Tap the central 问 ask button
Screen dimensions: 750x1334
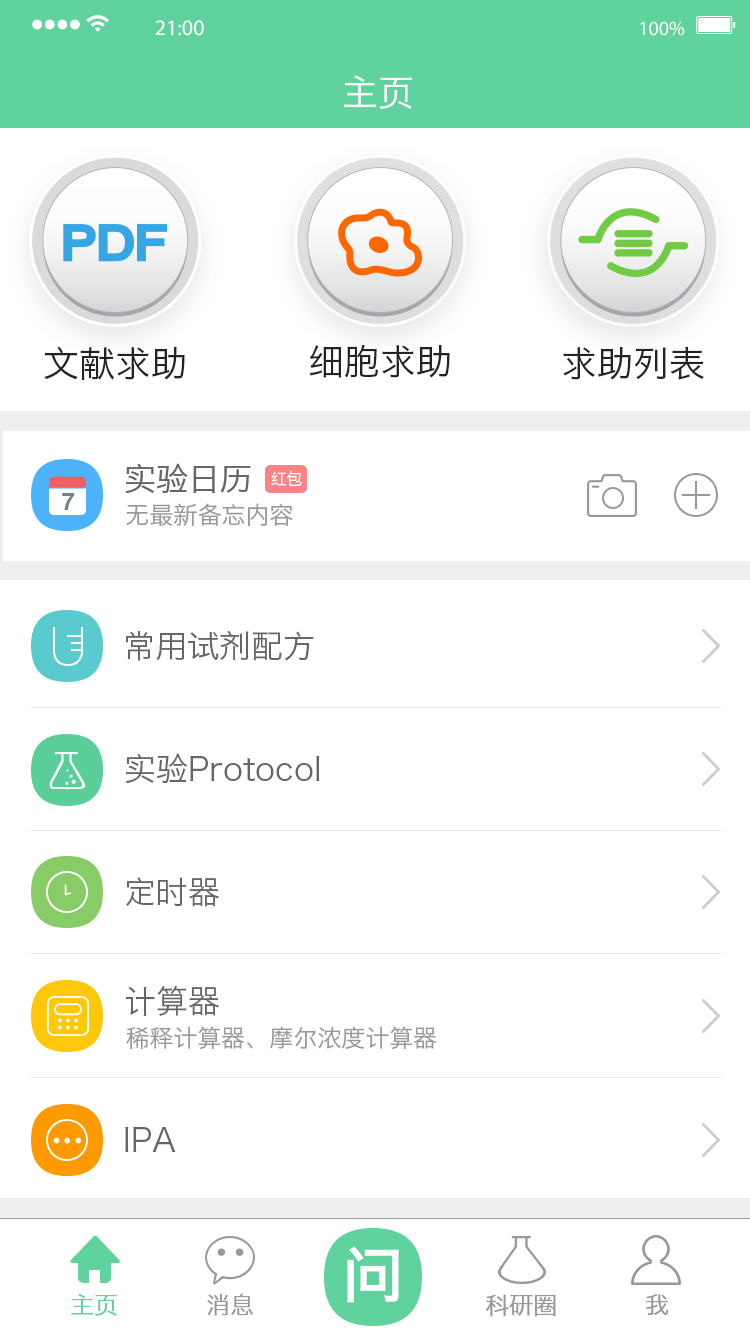tap(373, 1277)
